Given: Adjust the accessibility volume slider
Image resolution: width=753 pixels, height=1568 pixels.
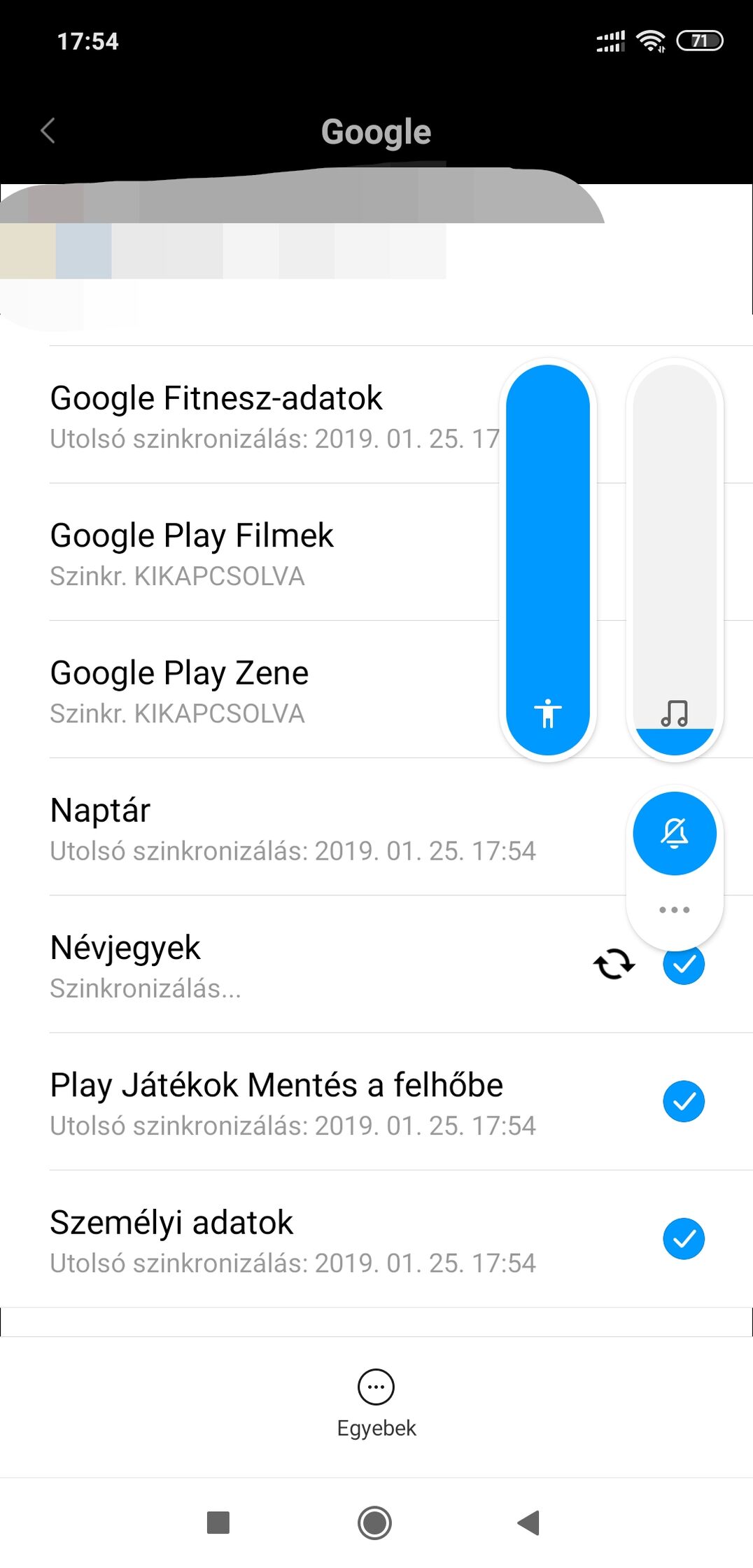Looking at the screenshot, I should (548, 560).
